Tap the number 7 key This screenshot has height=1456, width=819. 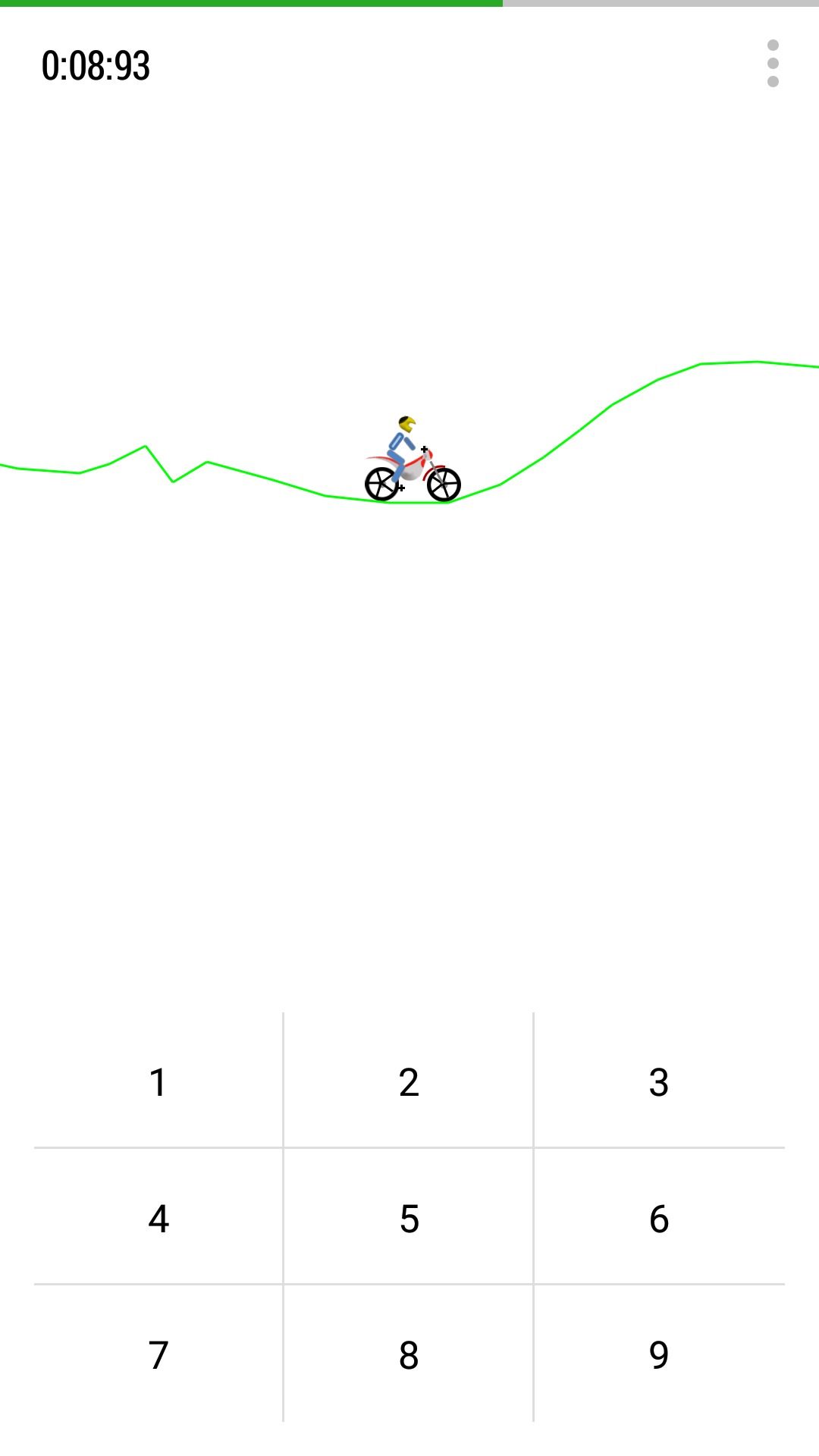[x=158, y=1354]
